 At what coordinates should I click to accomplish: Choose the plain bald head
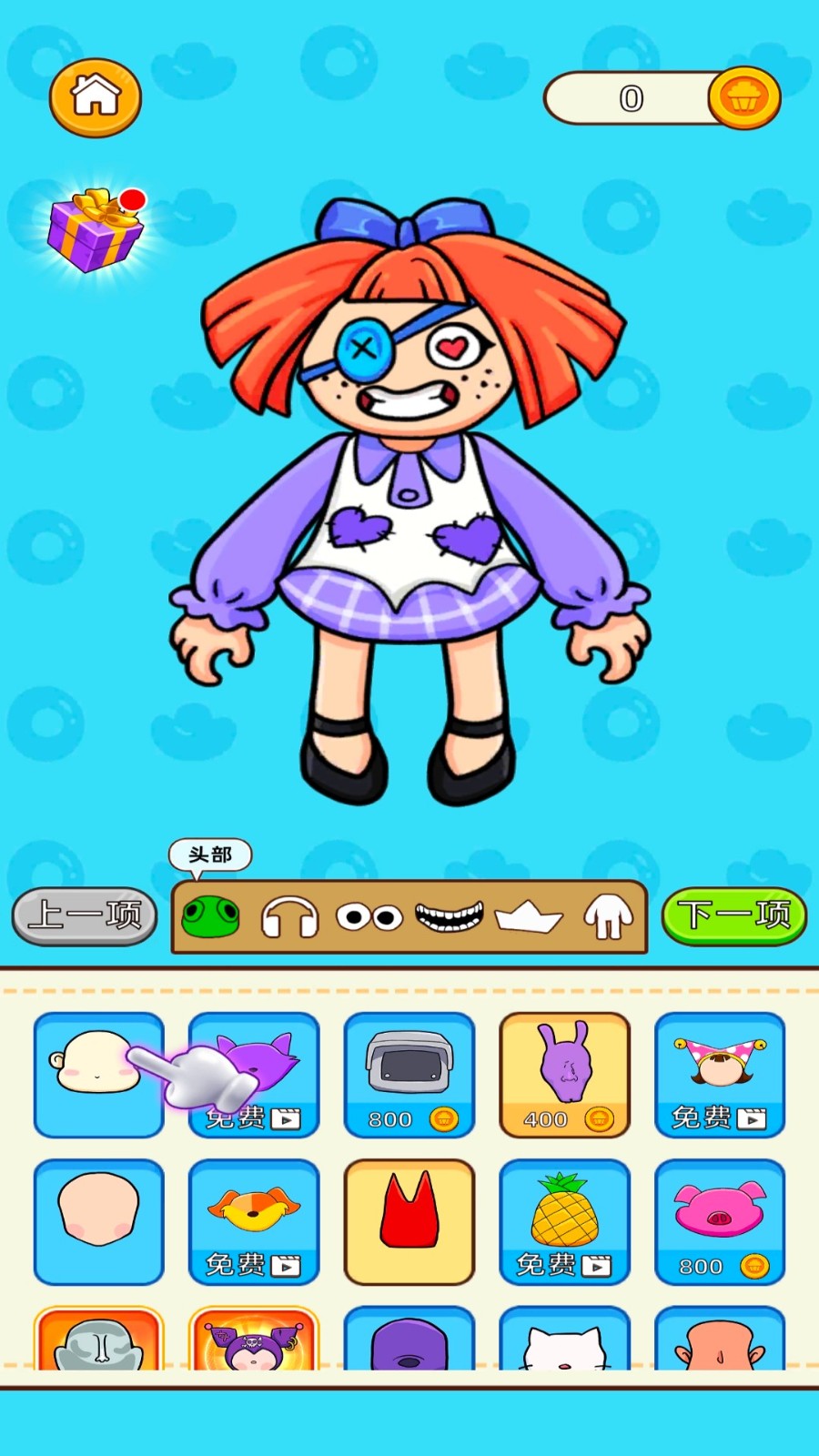(x=99, y=1221)
